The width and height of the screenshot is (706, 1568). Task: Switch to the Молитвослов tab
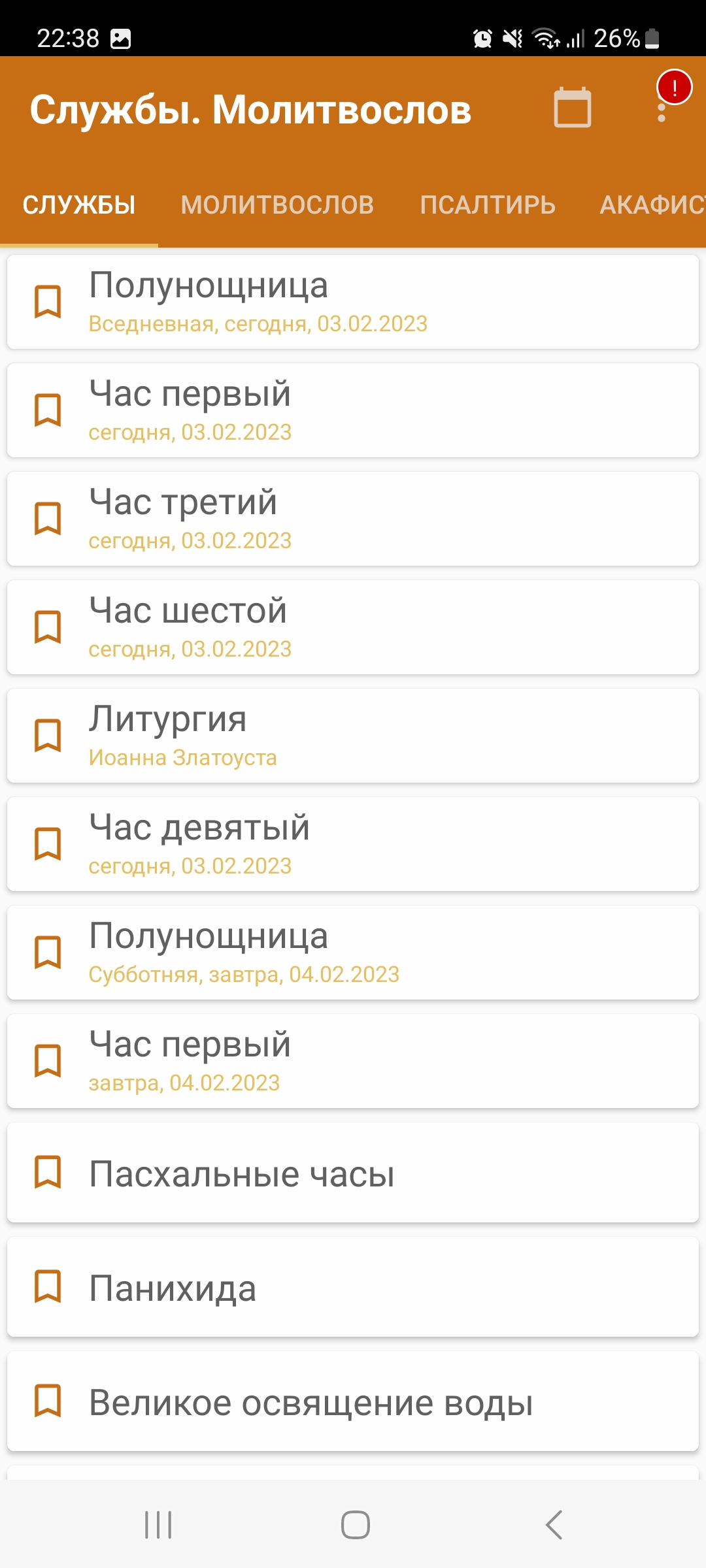(x=277, y=205)
